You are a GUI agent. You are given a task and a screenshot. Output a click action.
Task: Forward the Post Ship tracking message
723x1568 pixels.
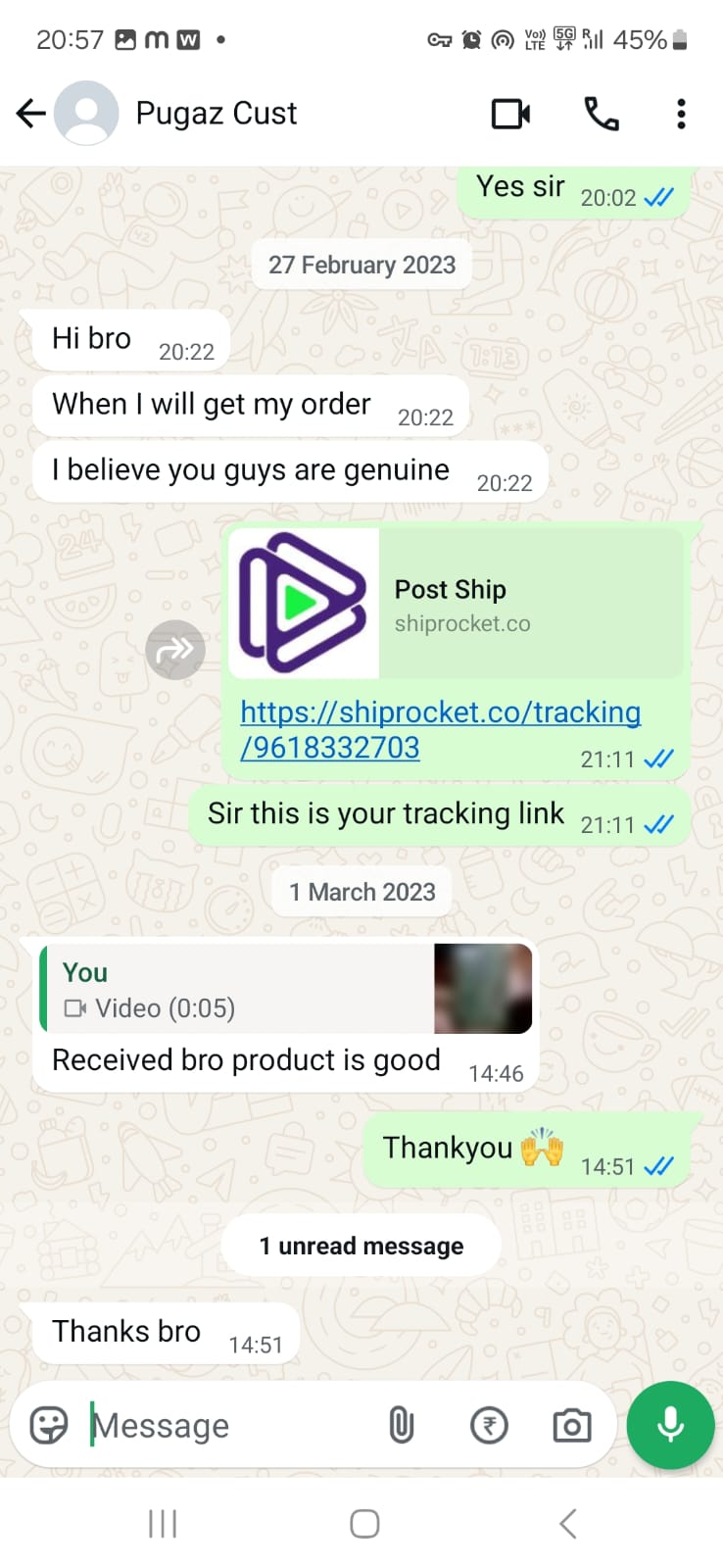tap(175, 650)
